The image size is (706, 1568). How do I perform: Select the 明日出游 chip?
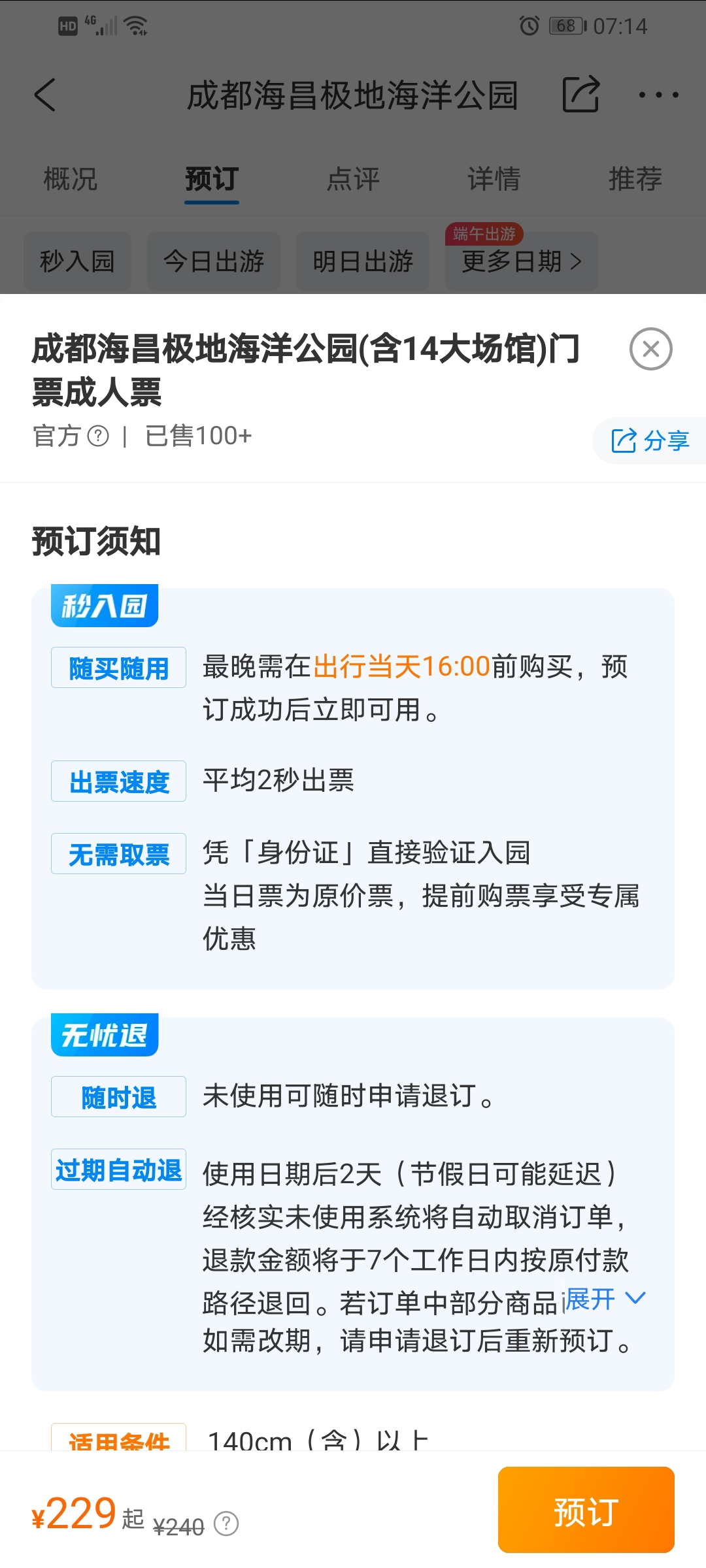click(x=363, y=261)
